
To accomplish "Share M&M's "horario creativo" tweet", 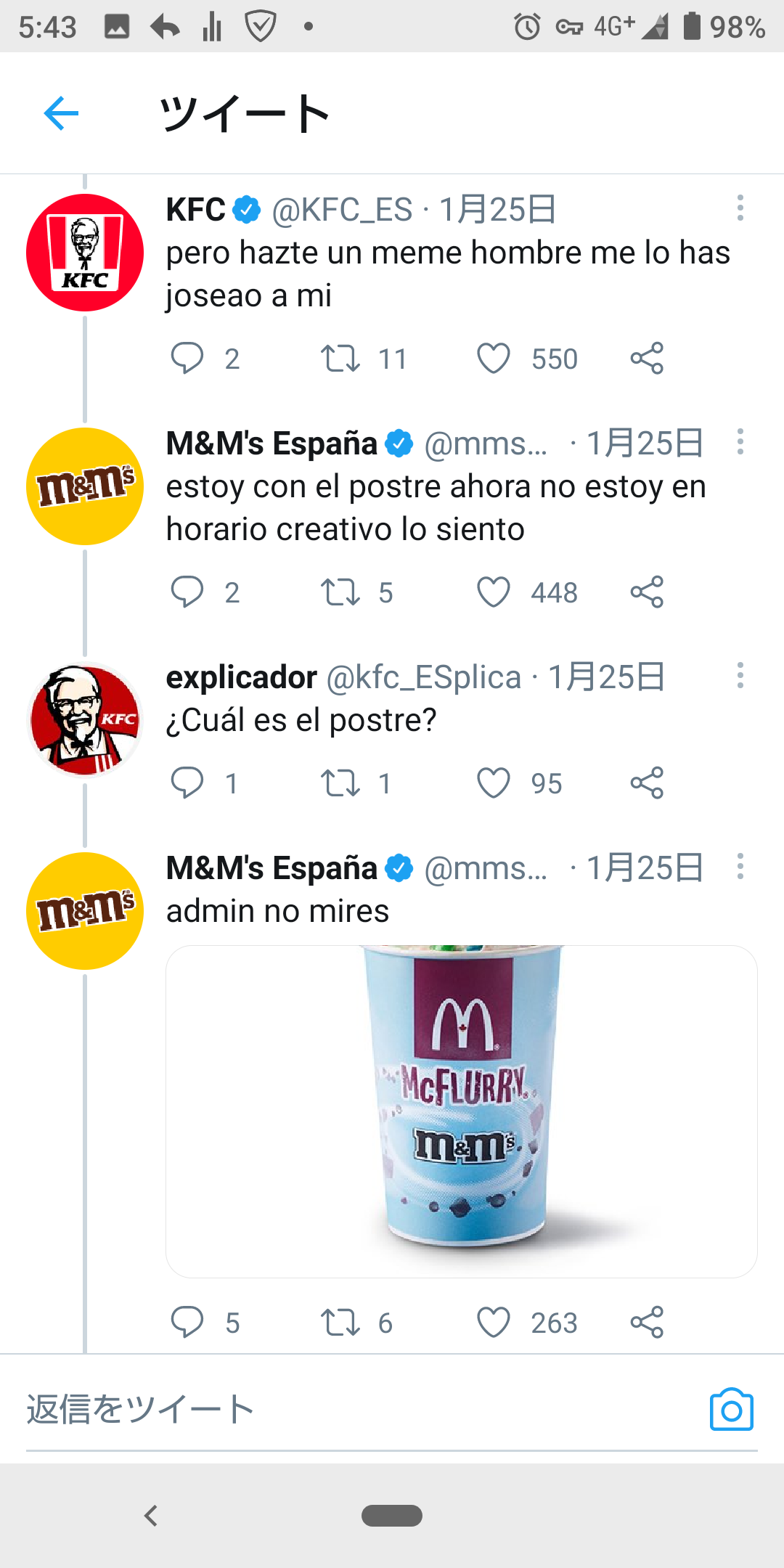I will click(647, 592).
